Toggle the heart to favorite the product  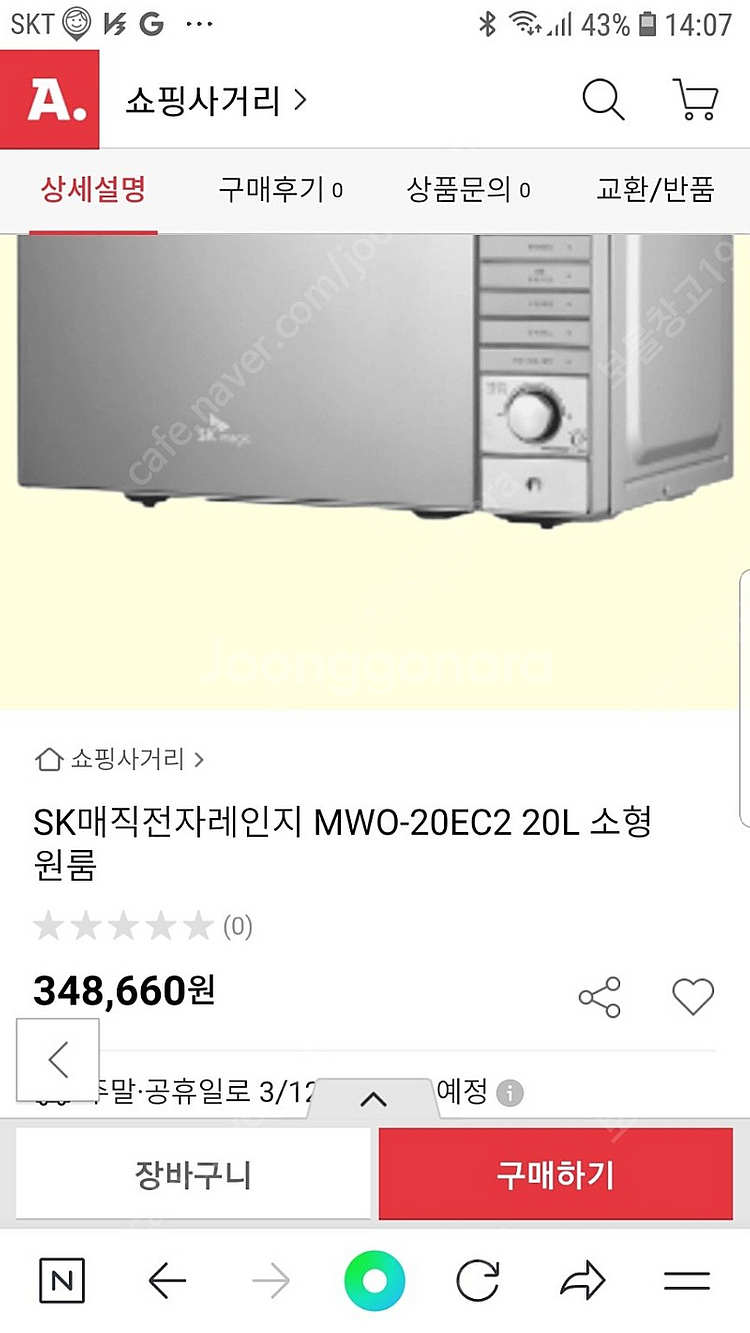693,996
